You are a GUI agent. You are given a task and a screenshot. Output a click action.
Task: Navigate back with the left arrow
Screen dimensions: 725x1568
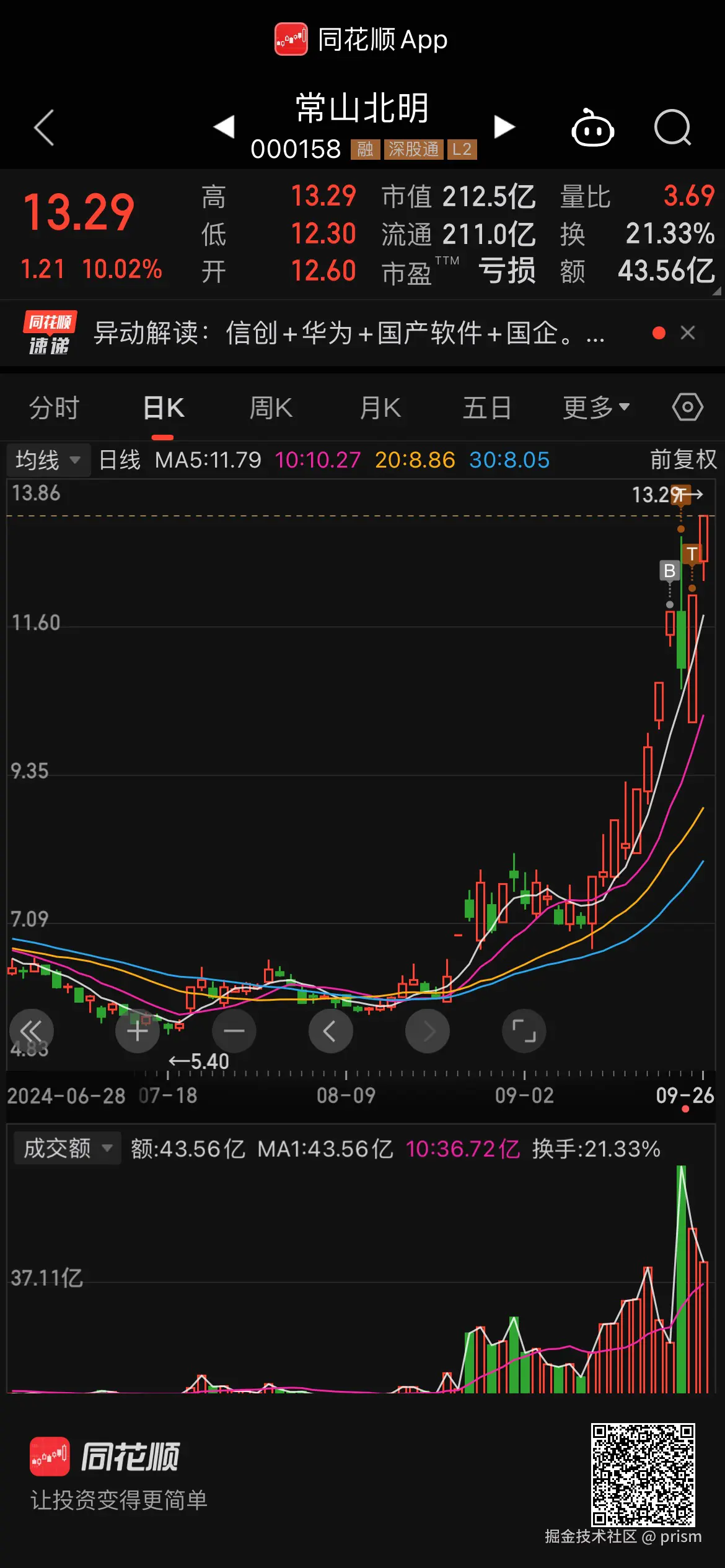click(43, 127)
